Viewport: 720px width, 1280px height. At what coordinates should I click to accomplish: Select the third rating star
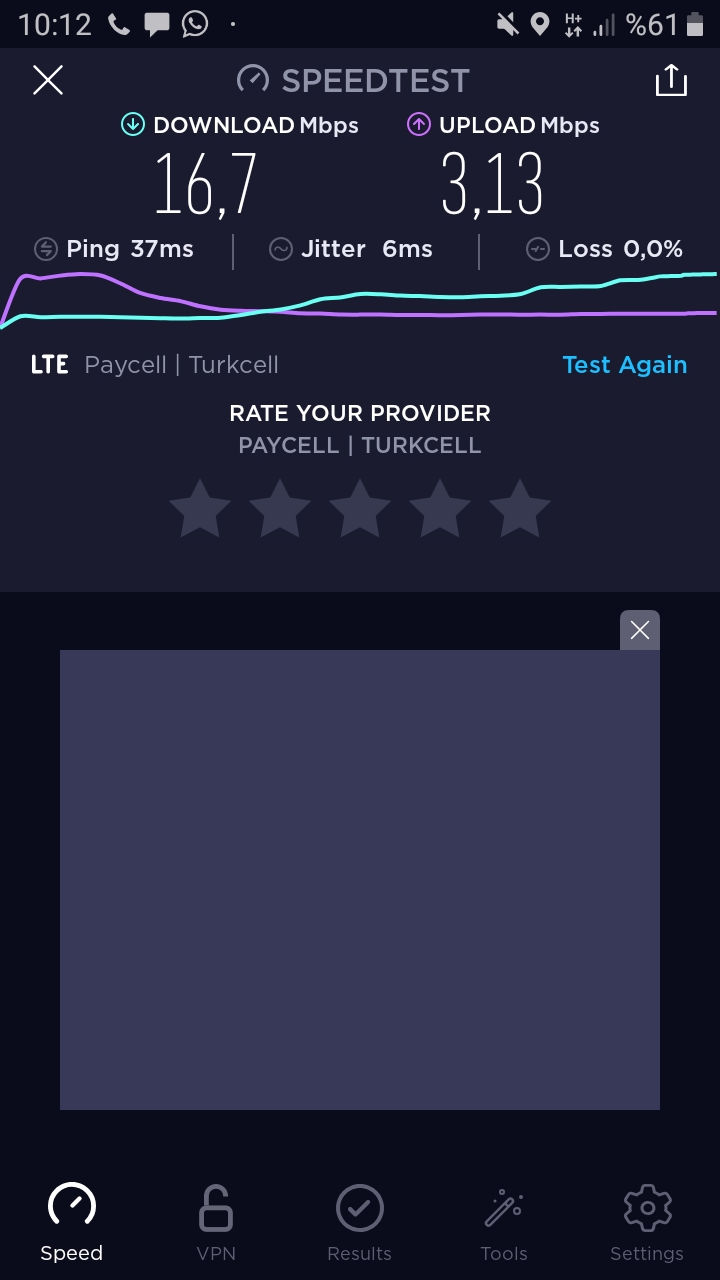pyautogui.click(x=360, y=508)
